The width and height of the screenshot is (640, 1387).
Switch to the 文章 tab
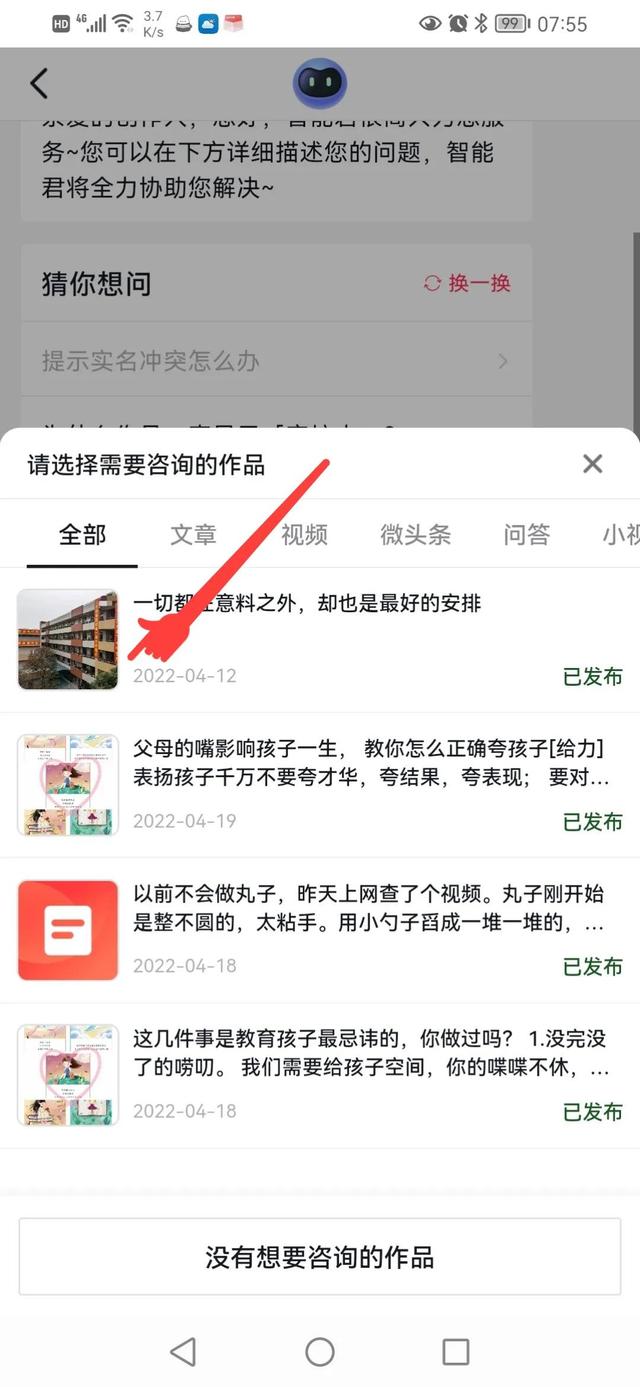point(193,535)
